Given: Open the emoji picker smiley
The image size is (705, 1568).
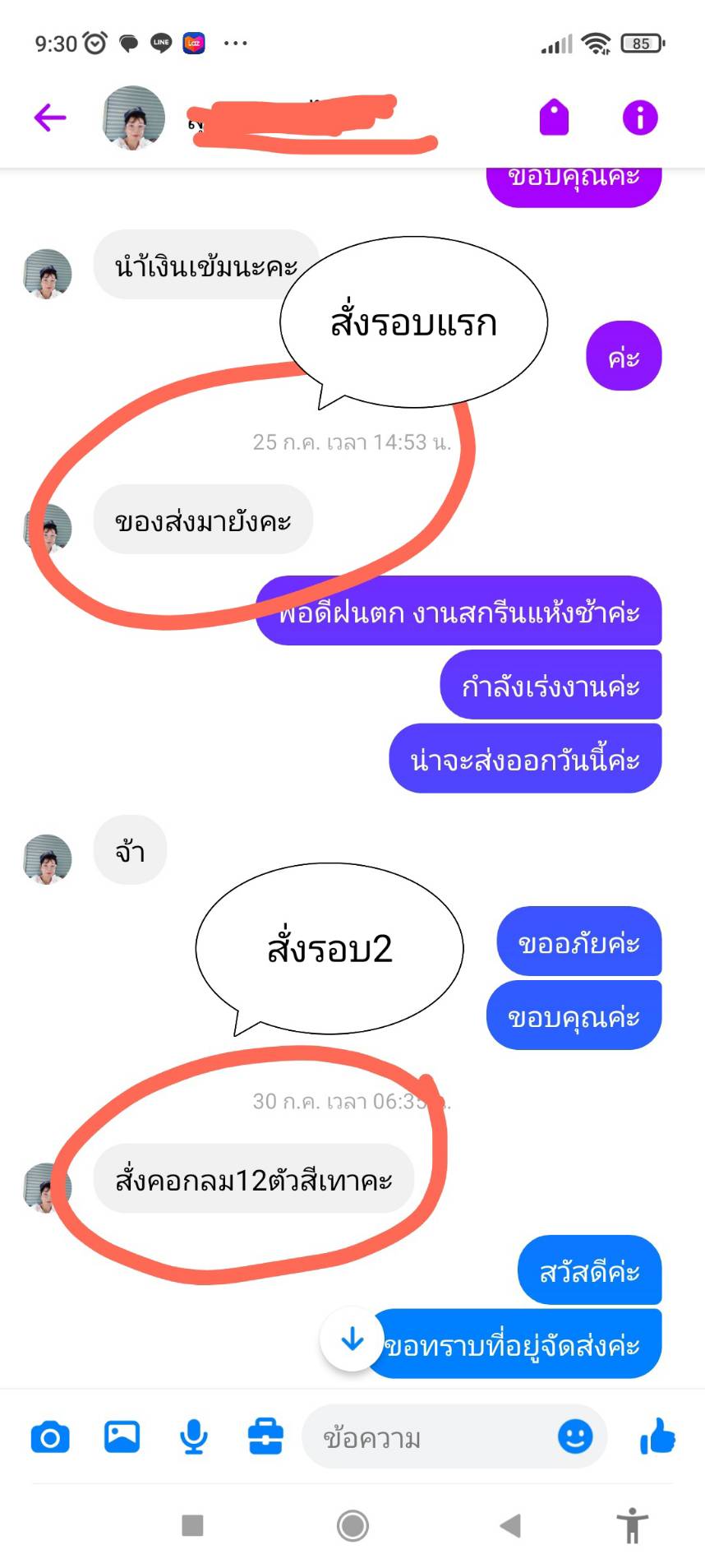Looking at the screenshot, I should (575, 1436).
